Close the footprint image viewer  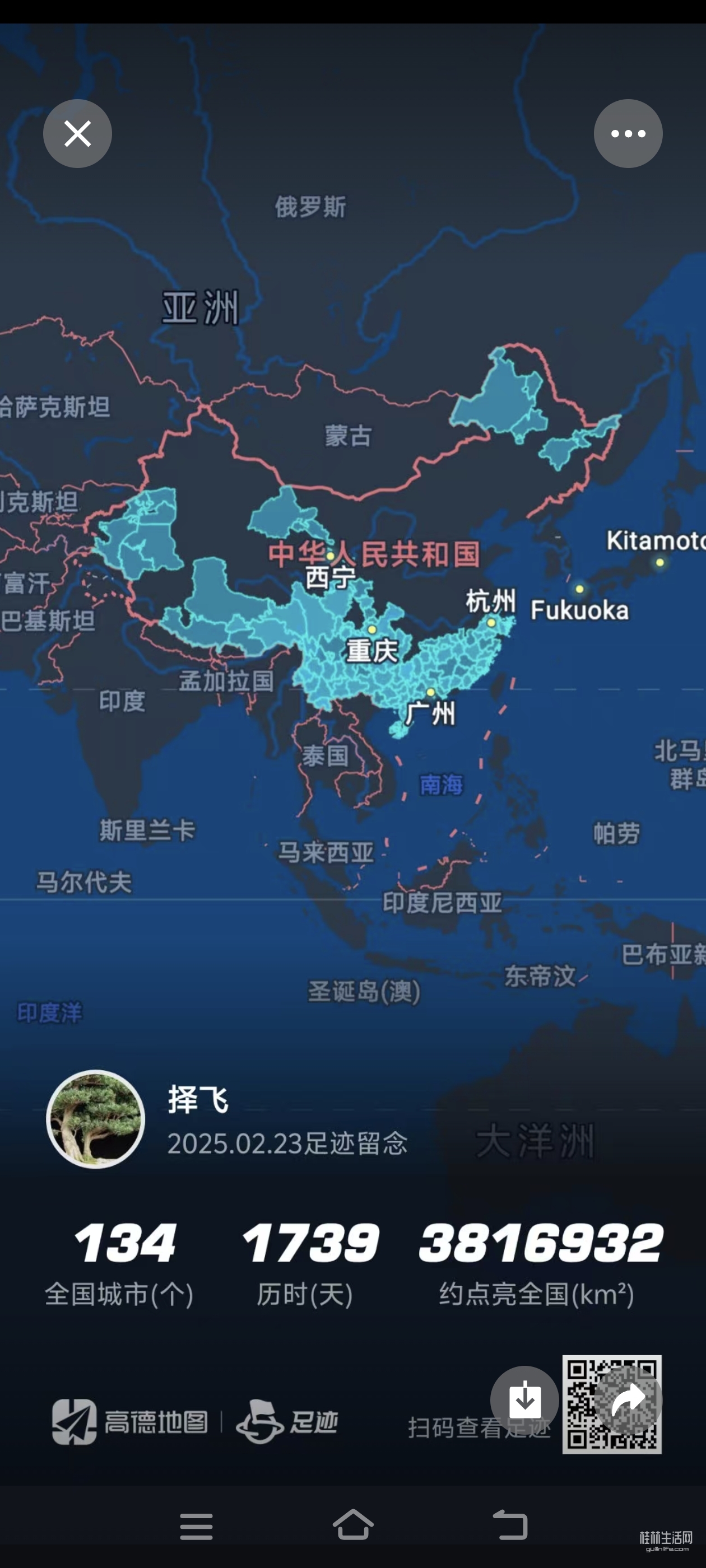pos(77,133)
